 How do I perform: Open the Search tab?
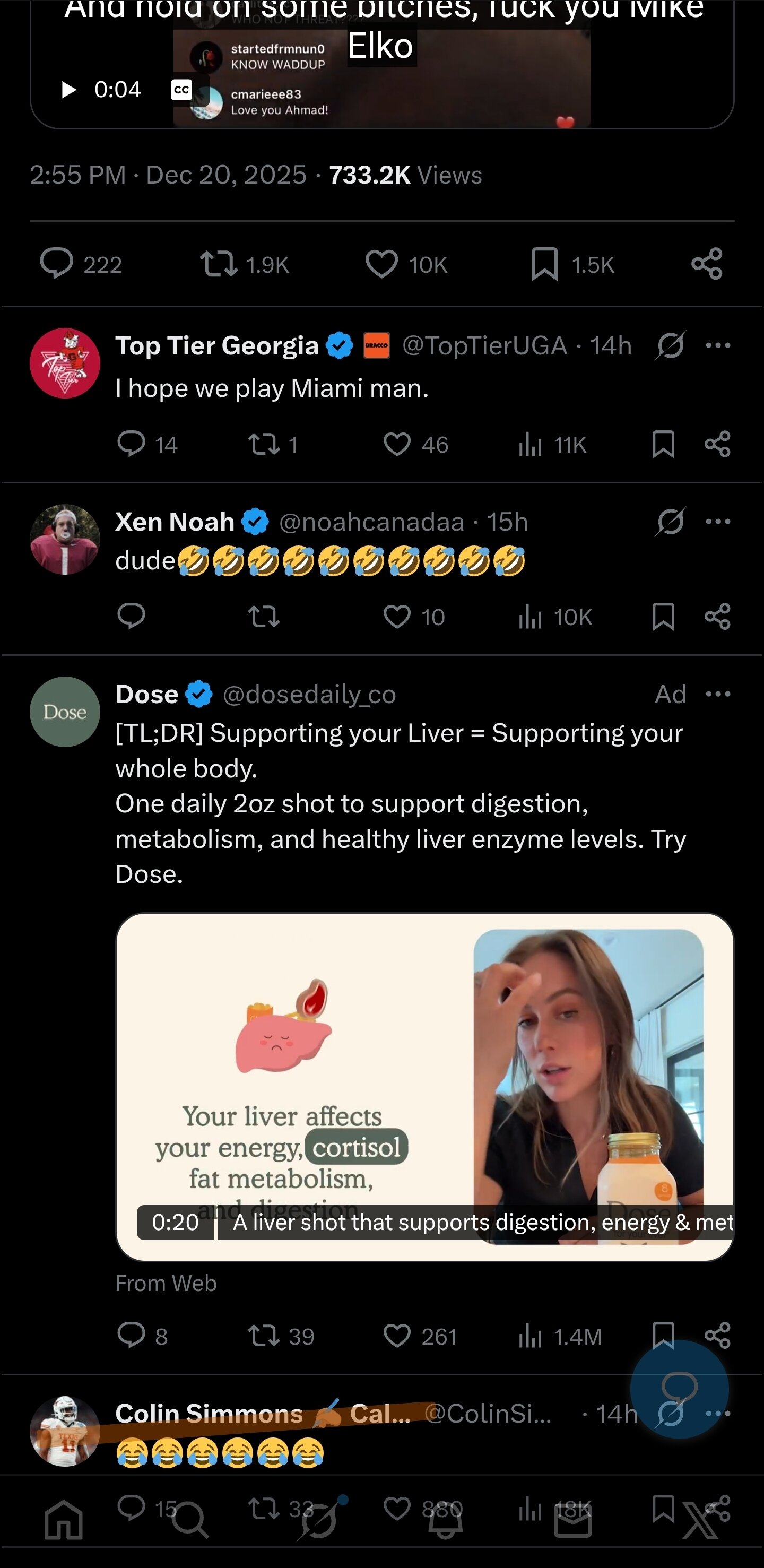coord(190,1520)
